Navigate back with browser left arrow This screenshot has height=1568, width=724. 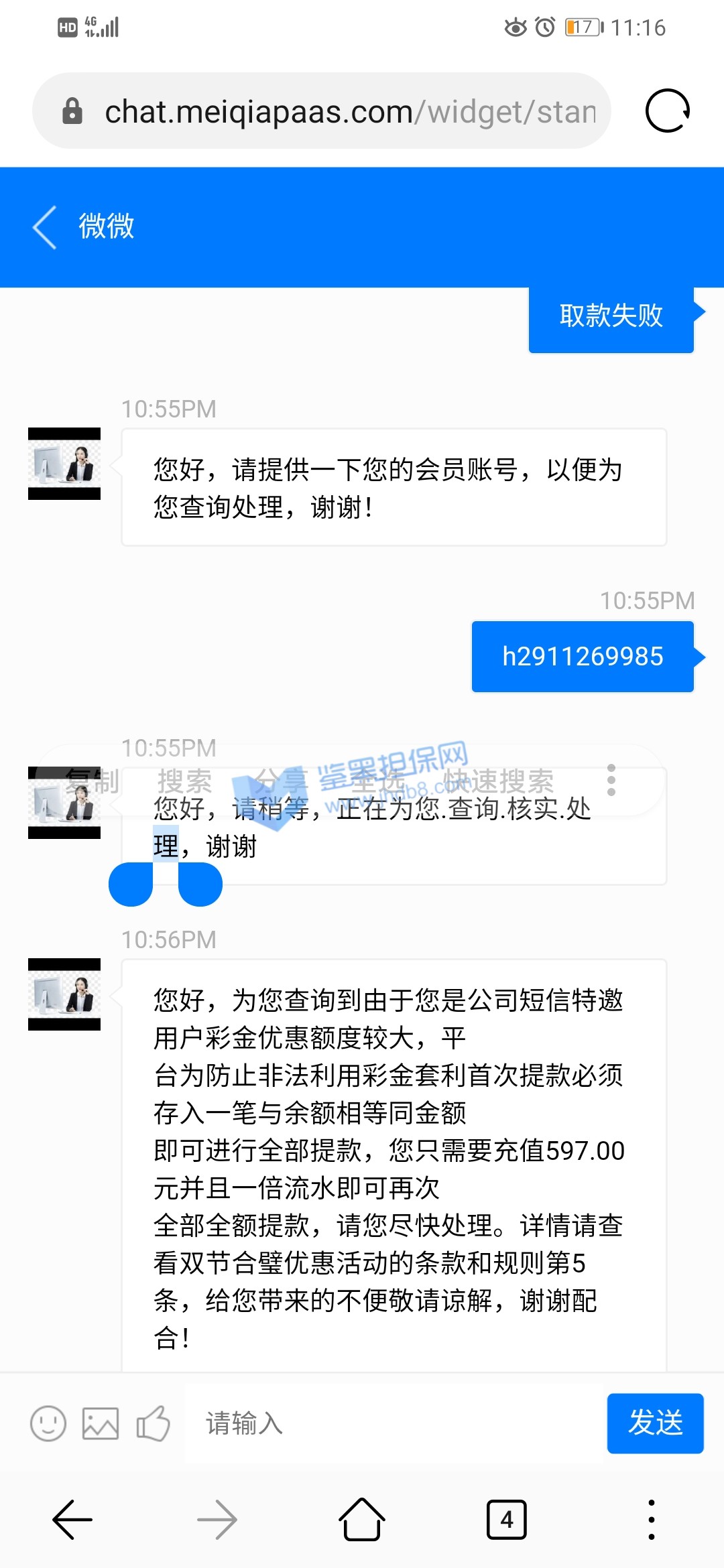click(72, 1520)
